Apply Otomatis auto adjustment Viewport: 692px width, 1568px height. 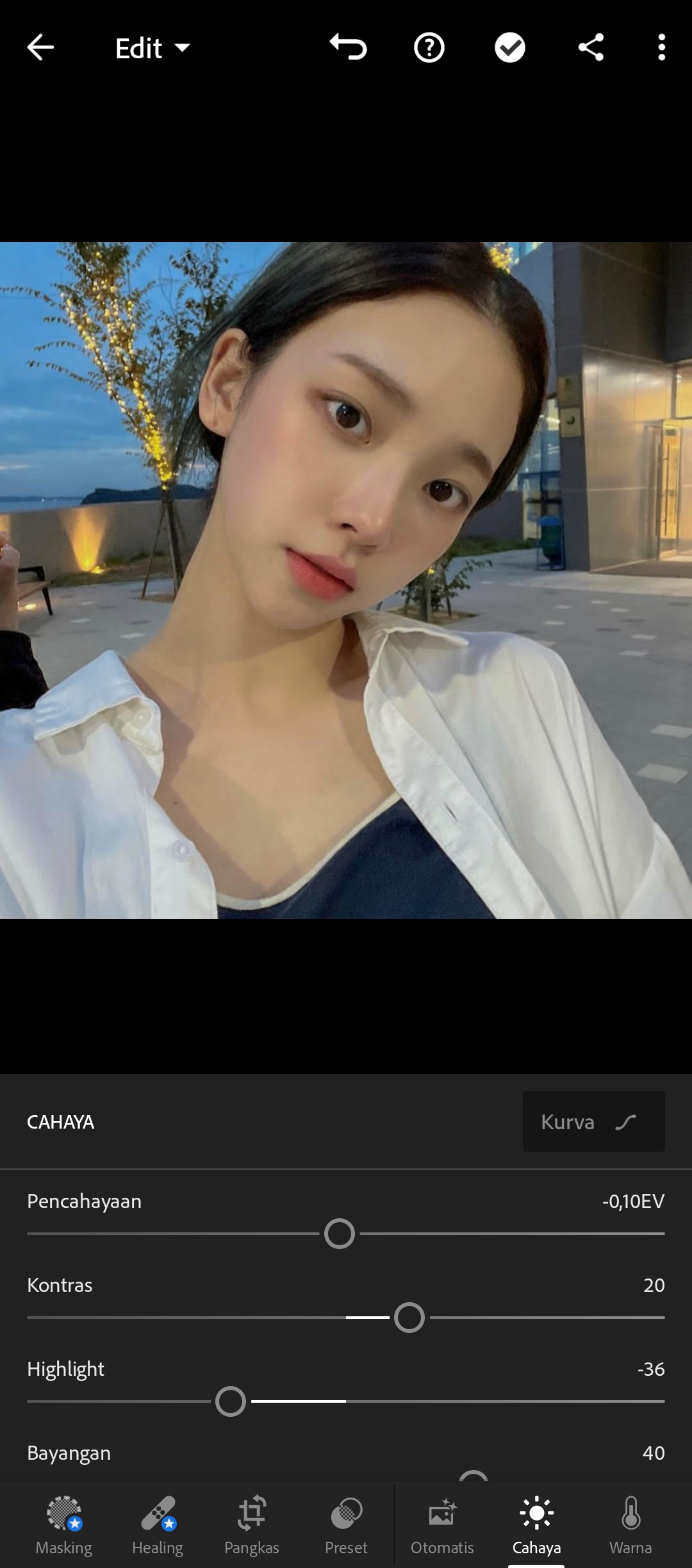(x=442, y=1525)
